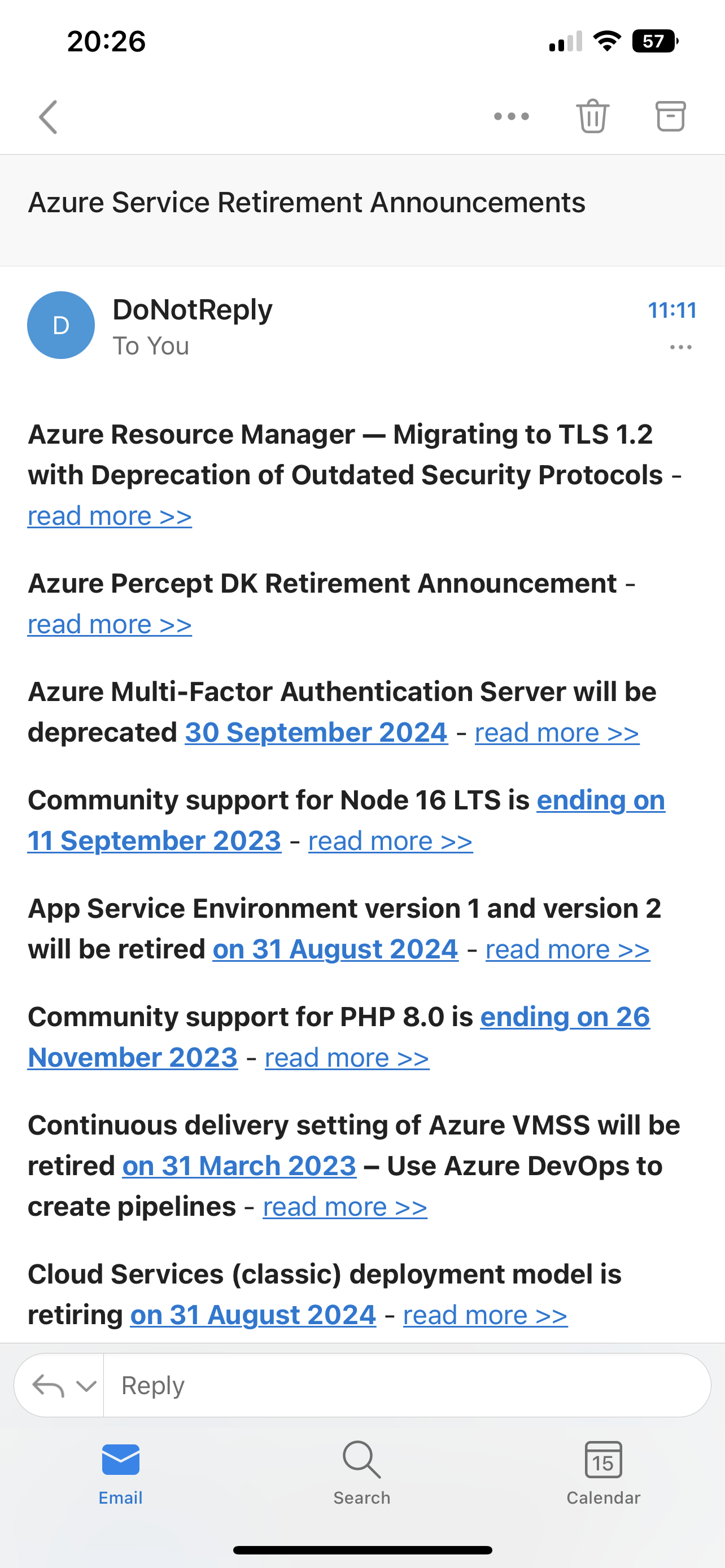Open read more for PHP 8.0 support

[x=347, y=1058]
